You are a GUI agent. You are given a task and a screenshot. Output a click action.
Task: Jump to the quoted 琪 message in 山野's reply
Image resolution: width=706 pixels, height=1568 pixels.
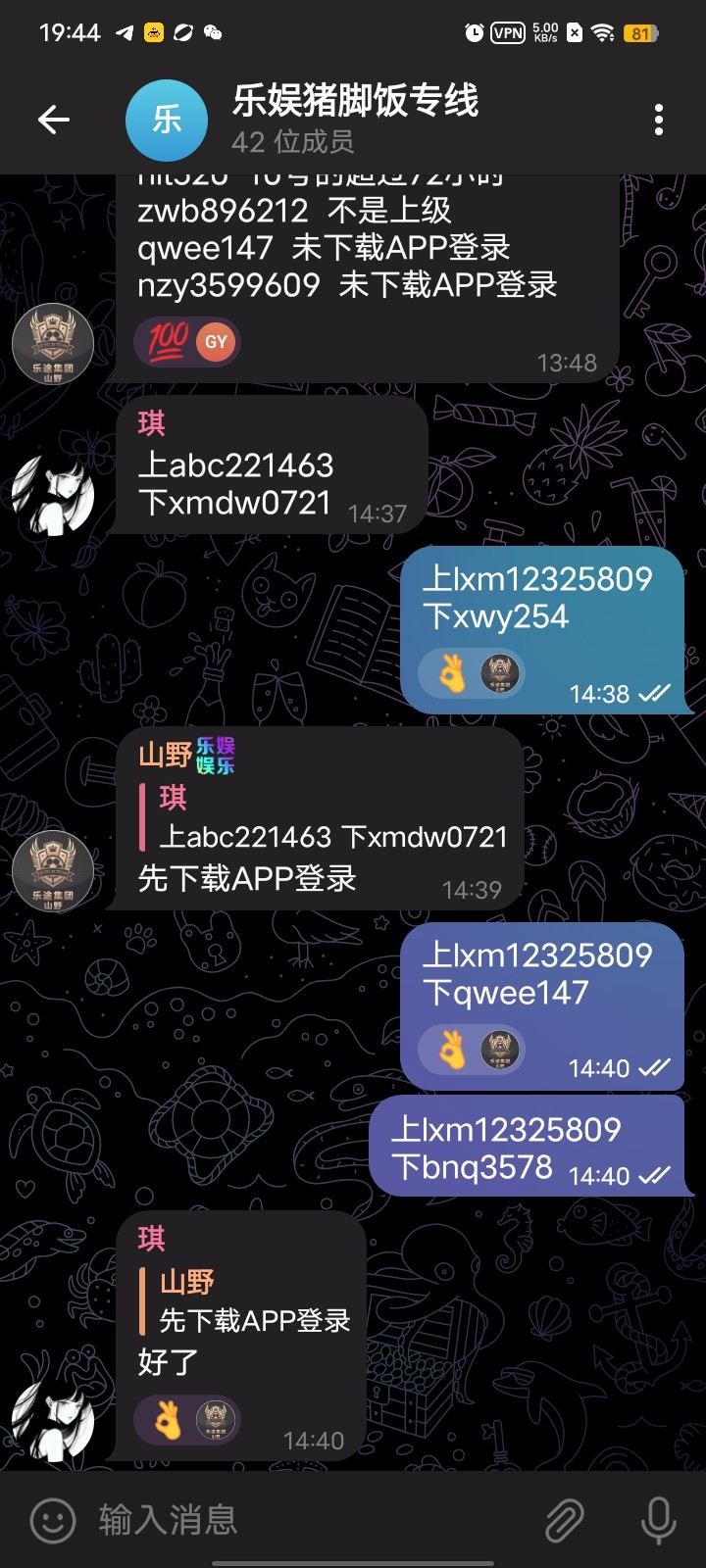click(x=331, y=818)
